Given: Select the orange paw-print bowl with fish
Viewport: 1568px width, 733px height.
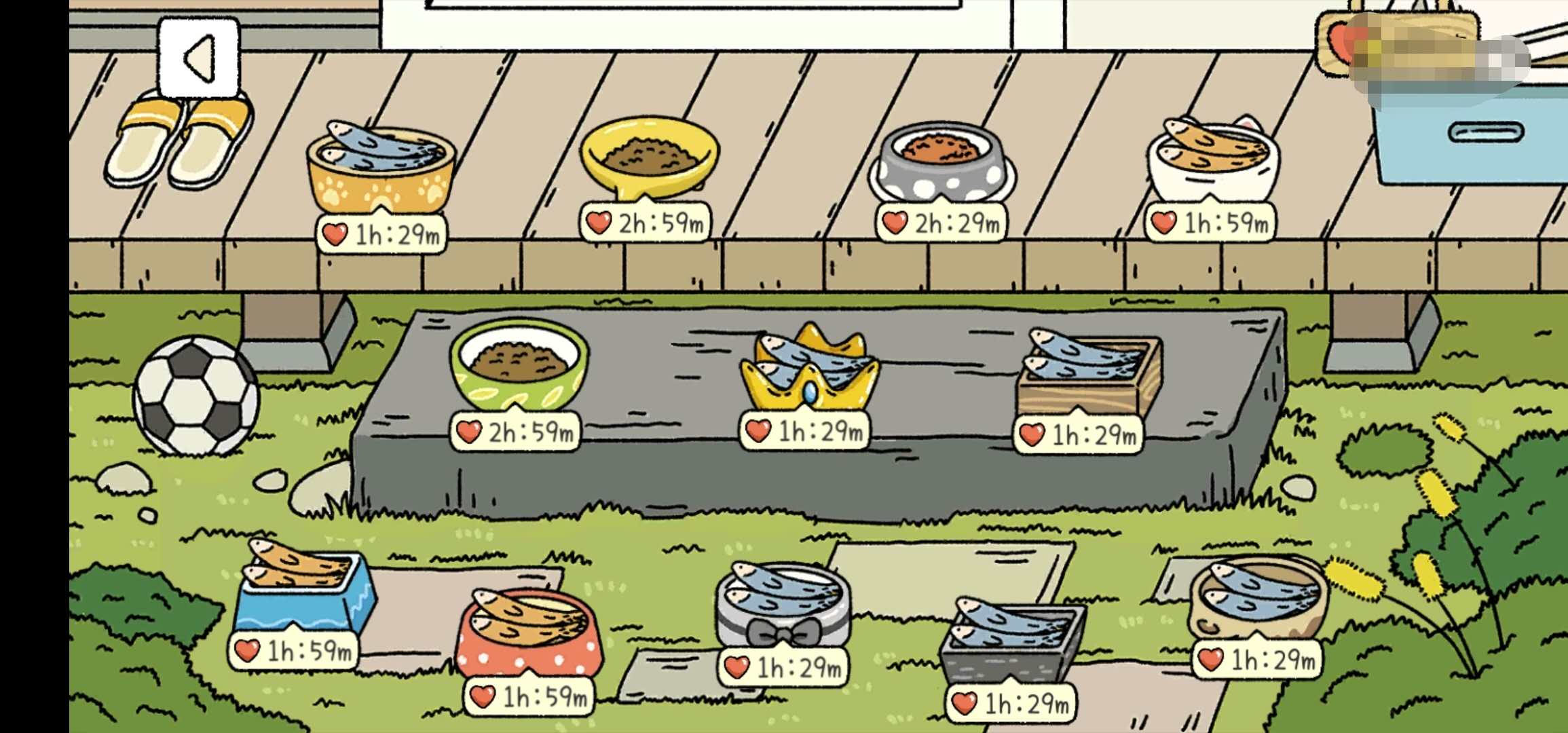Looking at the screenshot, I should pos(380,168).
